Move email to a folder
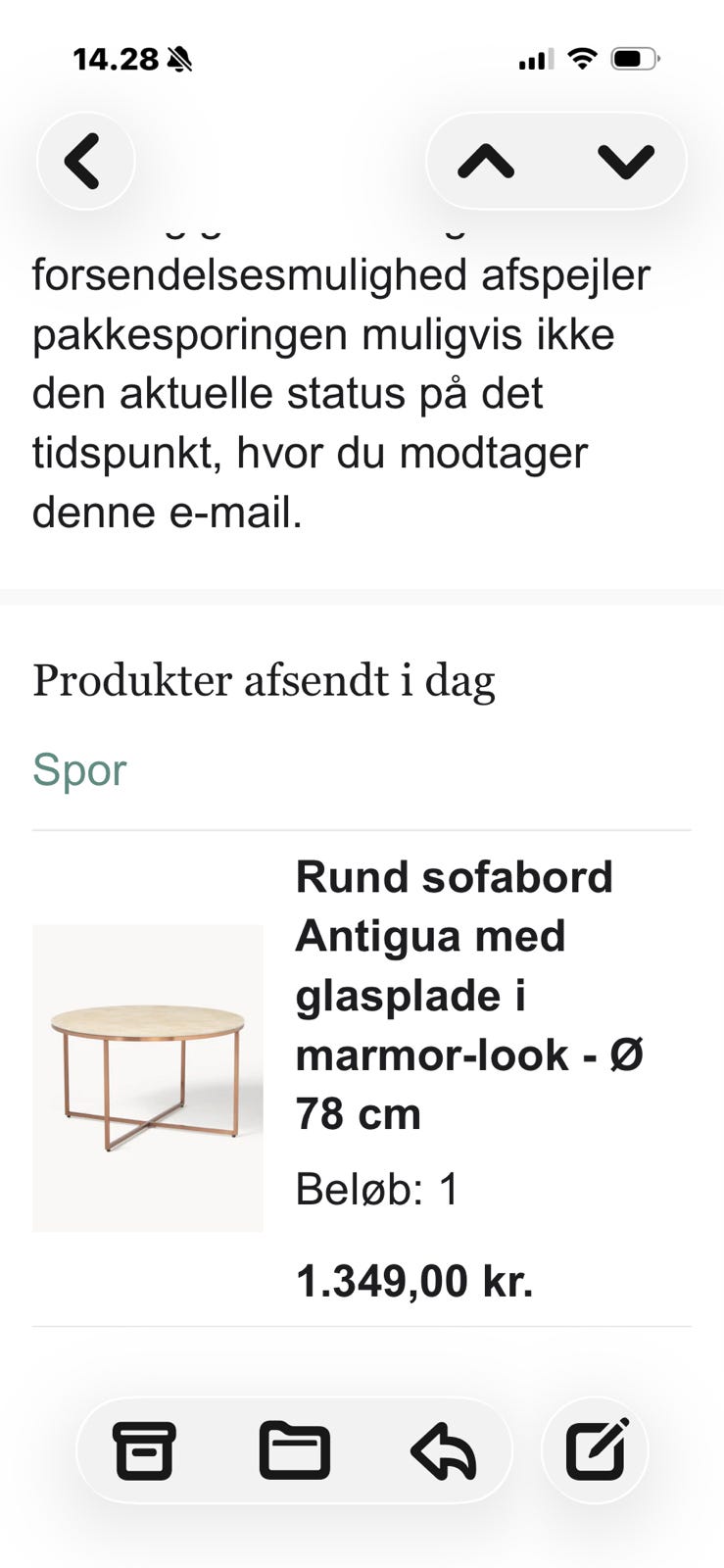724x1568 pixels. 294,1450
